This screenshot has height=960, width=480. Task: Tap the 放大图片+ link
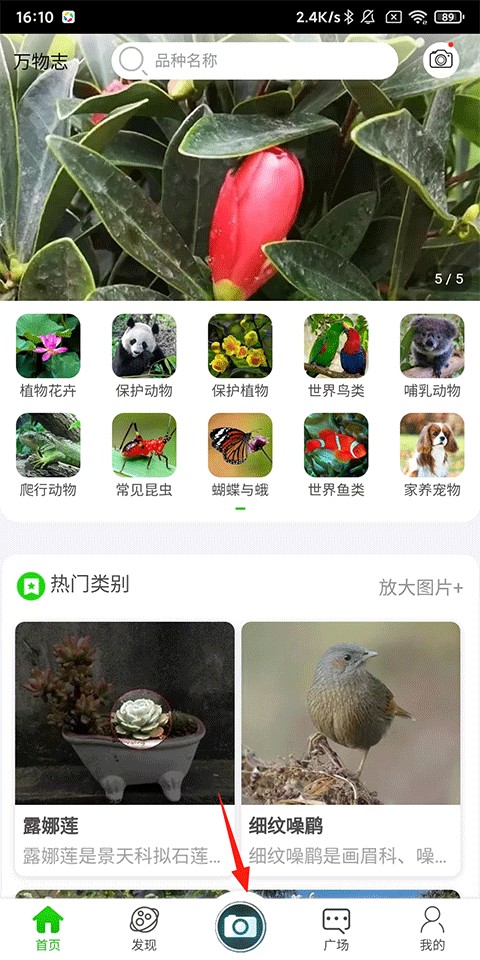[x=421, y=588]
